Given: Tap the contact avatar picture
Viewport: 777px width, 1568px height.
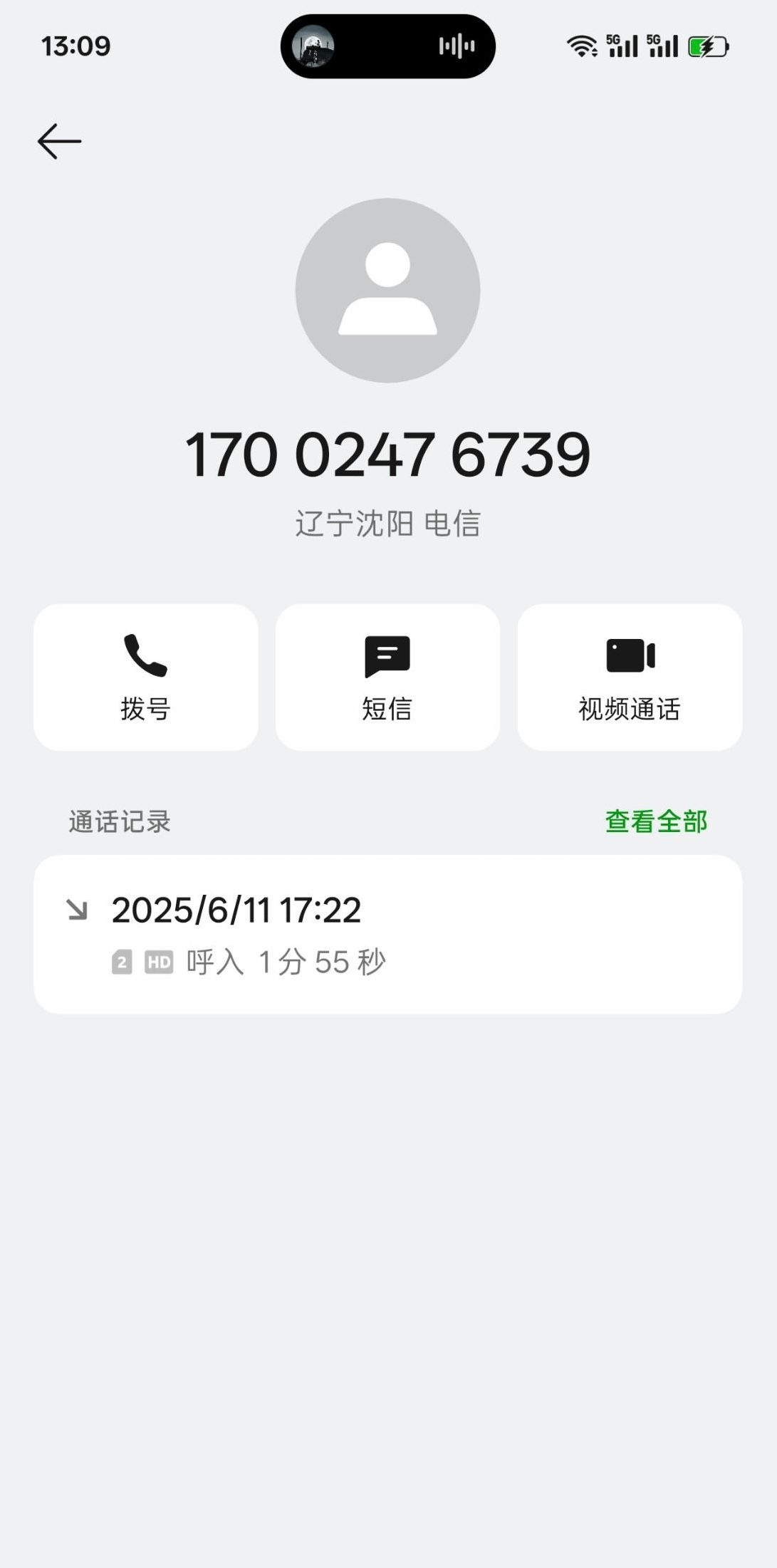Looking at the screenshot, I should (x=387, y=291).
